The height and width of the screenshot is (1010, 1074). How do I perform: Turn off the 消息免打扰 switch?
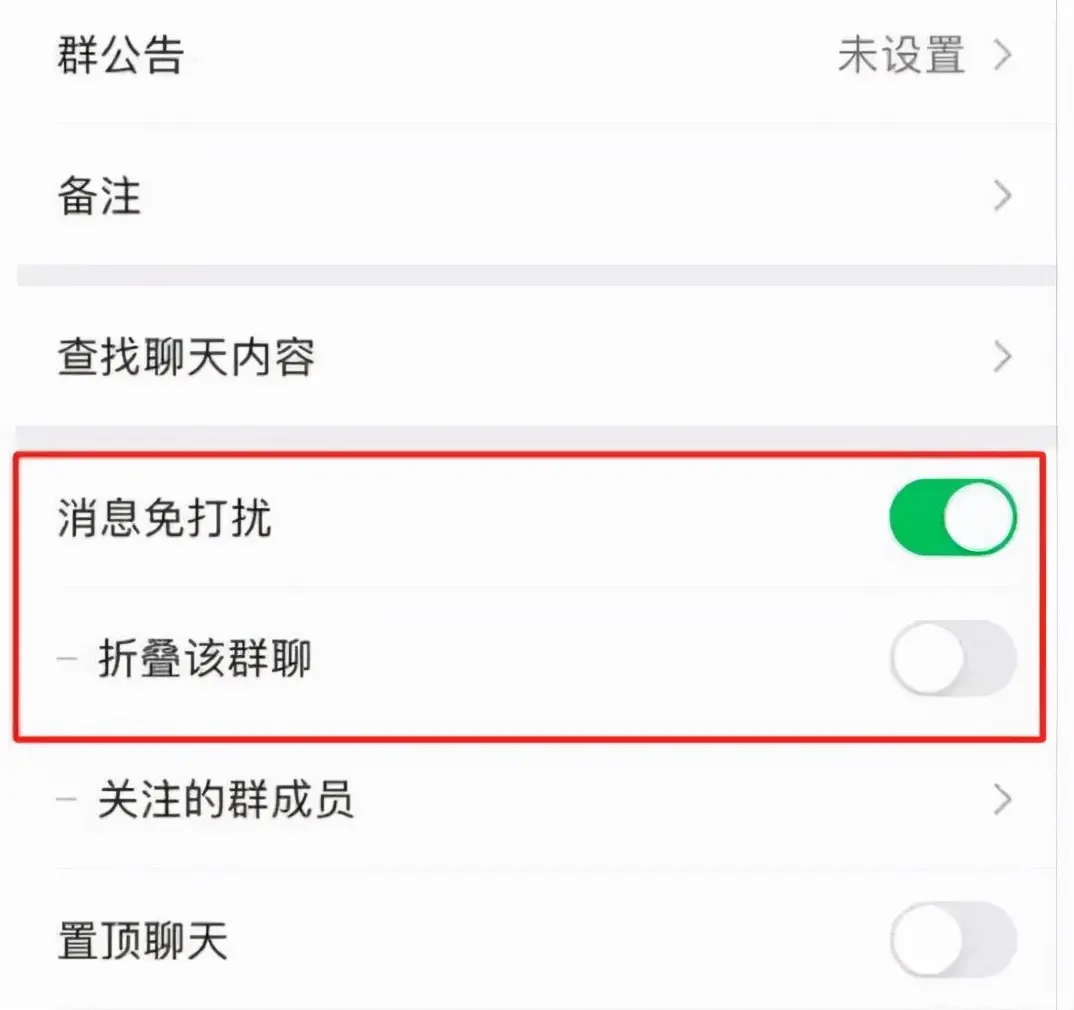(952, 518)
